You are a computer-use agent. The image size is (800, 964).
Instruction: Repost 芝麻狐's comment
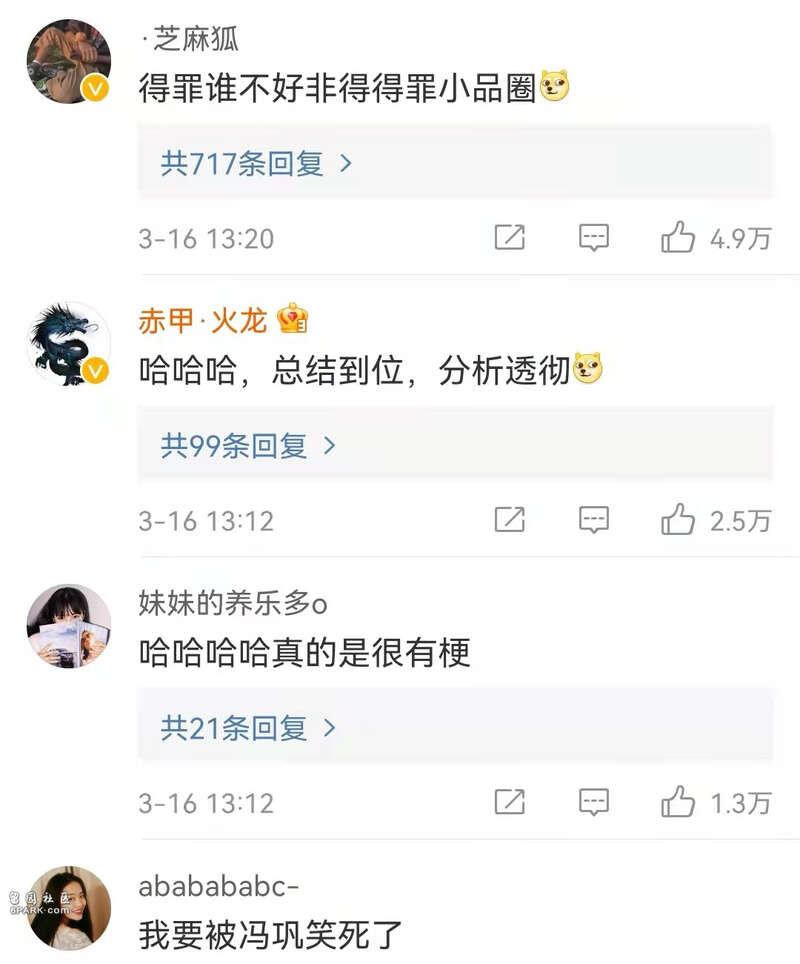[510, 238]
